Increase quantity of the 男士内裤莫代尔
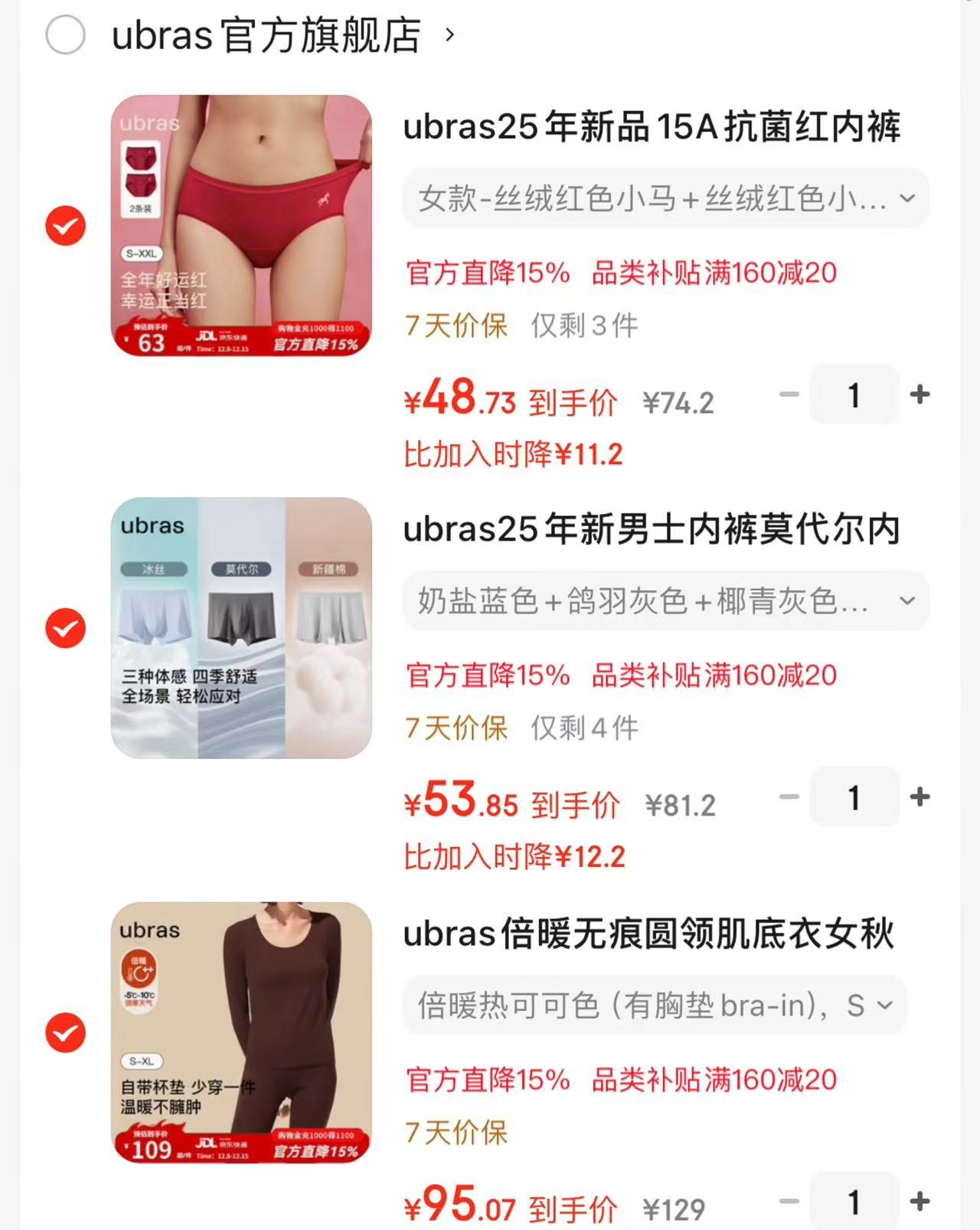This screenshot has height=1230, width=980. click(920, 797)
